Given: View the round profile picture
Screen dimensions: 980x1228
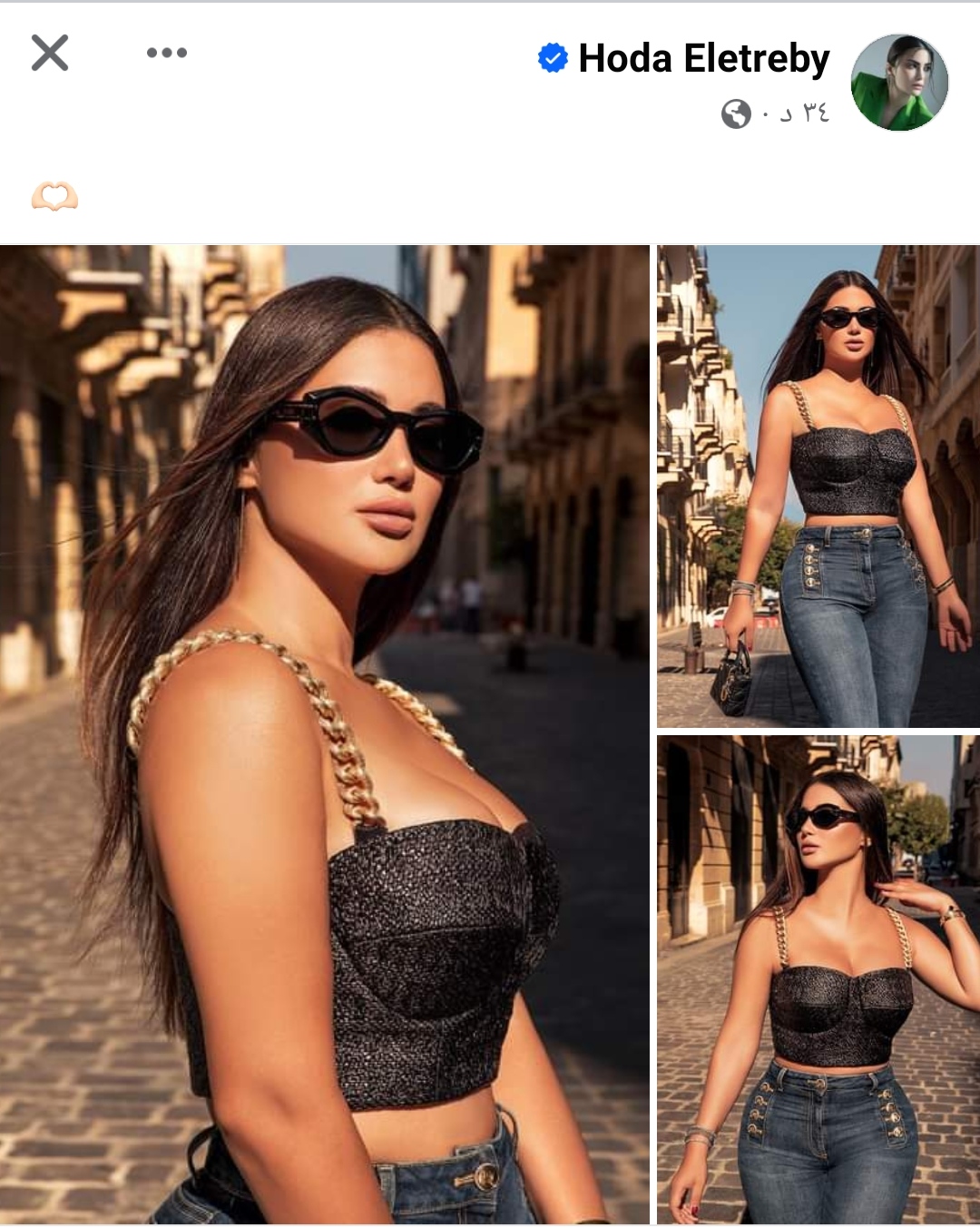Looking at the screenshot, I should pyautogui.click(x=899, y=83).
